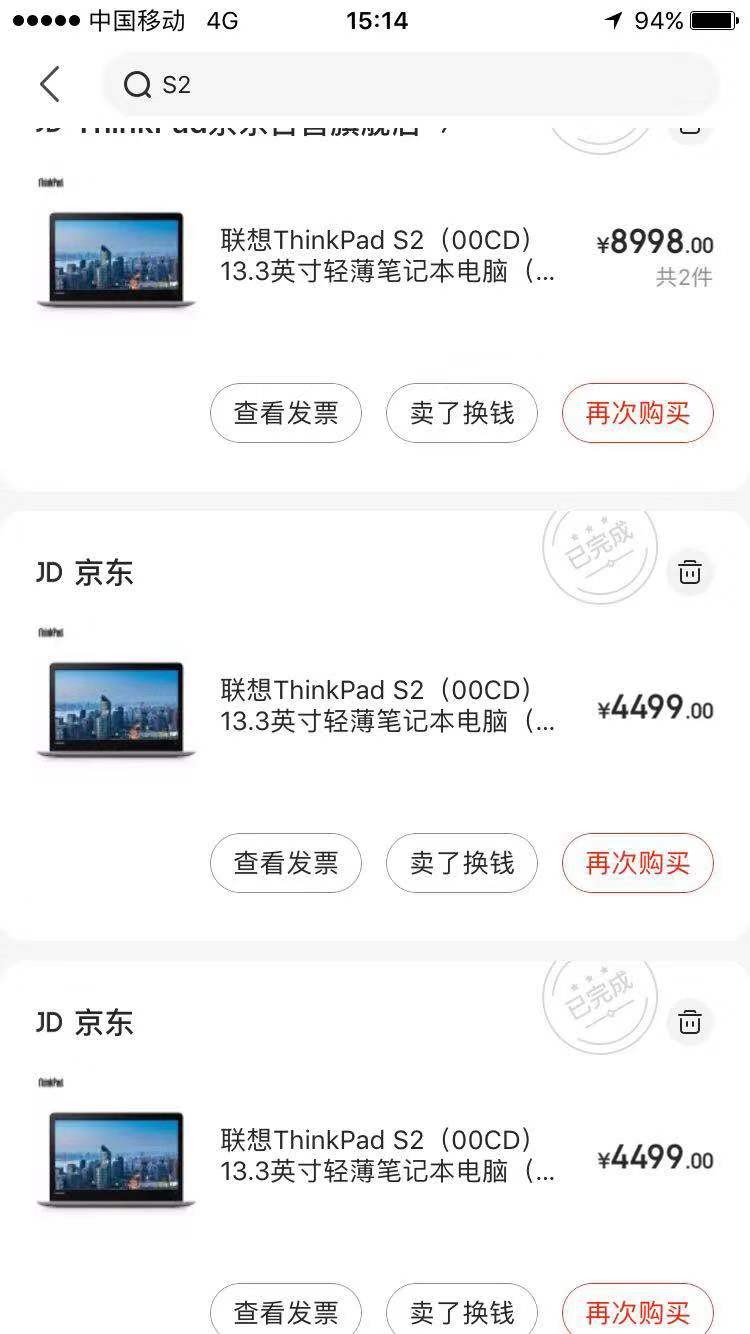The image size is (750, 1334).
Task: Buy the ¥8998 ThinkPad order again
Action: [637, 413]
